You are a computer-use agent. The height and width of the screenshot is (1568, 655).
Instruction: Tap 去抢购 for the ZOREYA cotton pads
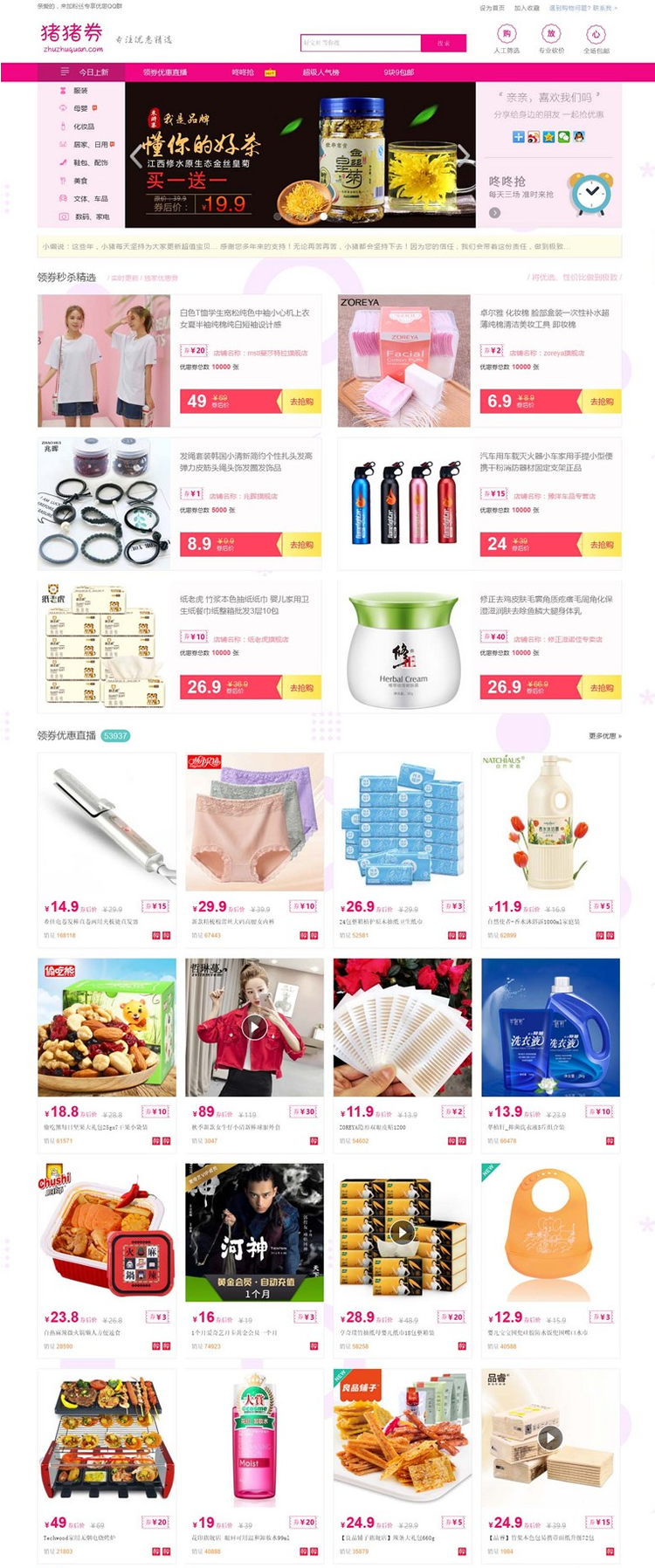(601, 402)
